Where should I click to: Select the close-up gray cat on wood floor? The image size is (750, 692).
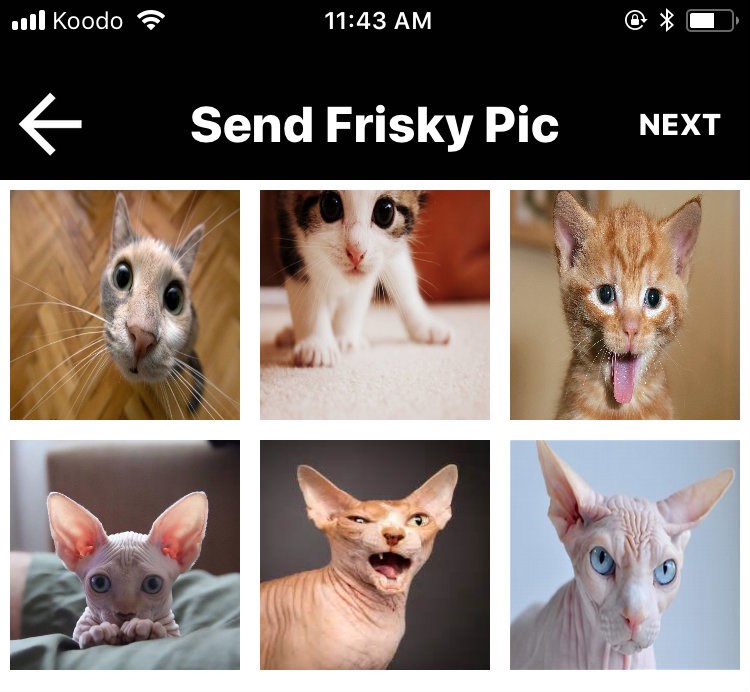point(125,305)
